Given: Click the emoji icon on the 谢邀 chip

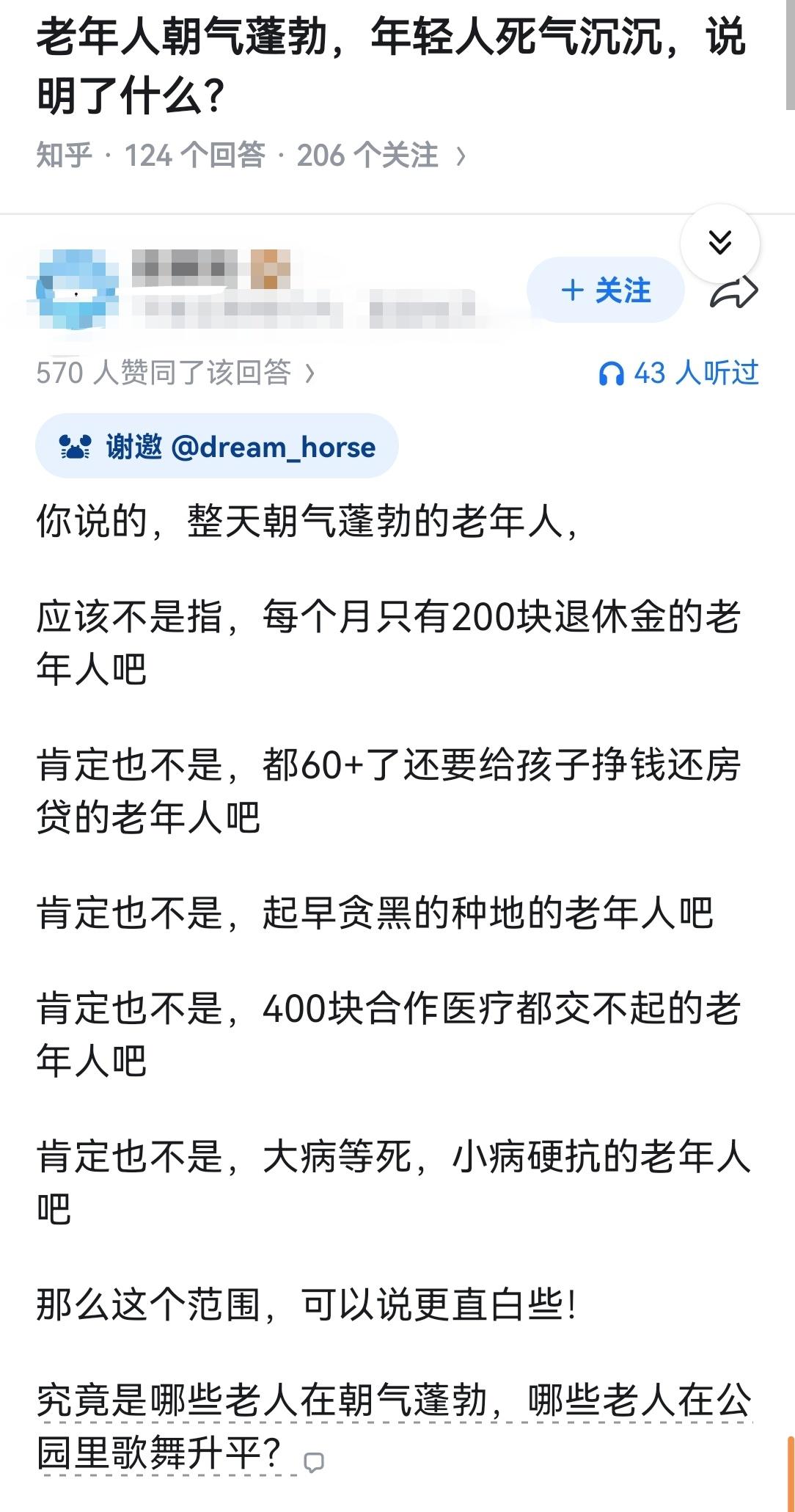Looking at the screenshot, I should point(76,448).
